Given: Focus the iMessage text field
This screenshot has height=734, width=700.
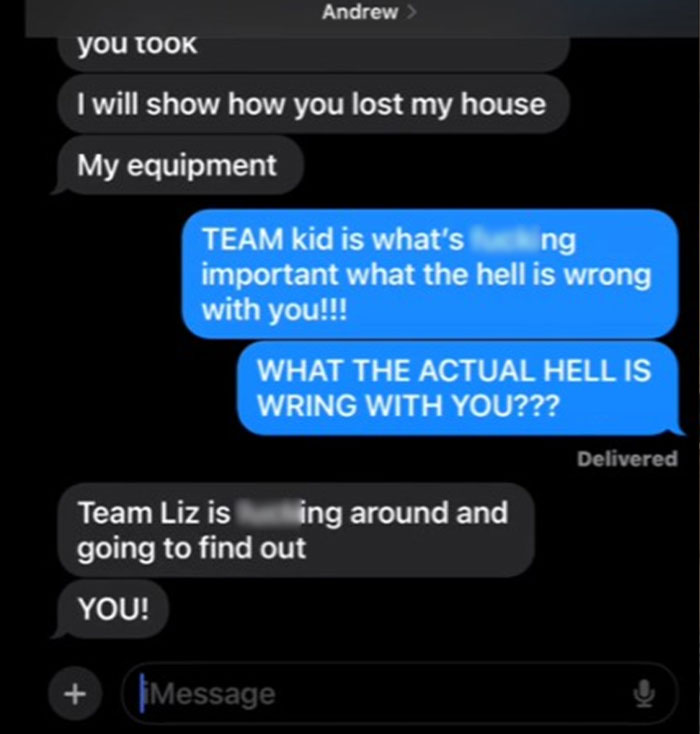Looking at the screenshot, I should (380, 693).
